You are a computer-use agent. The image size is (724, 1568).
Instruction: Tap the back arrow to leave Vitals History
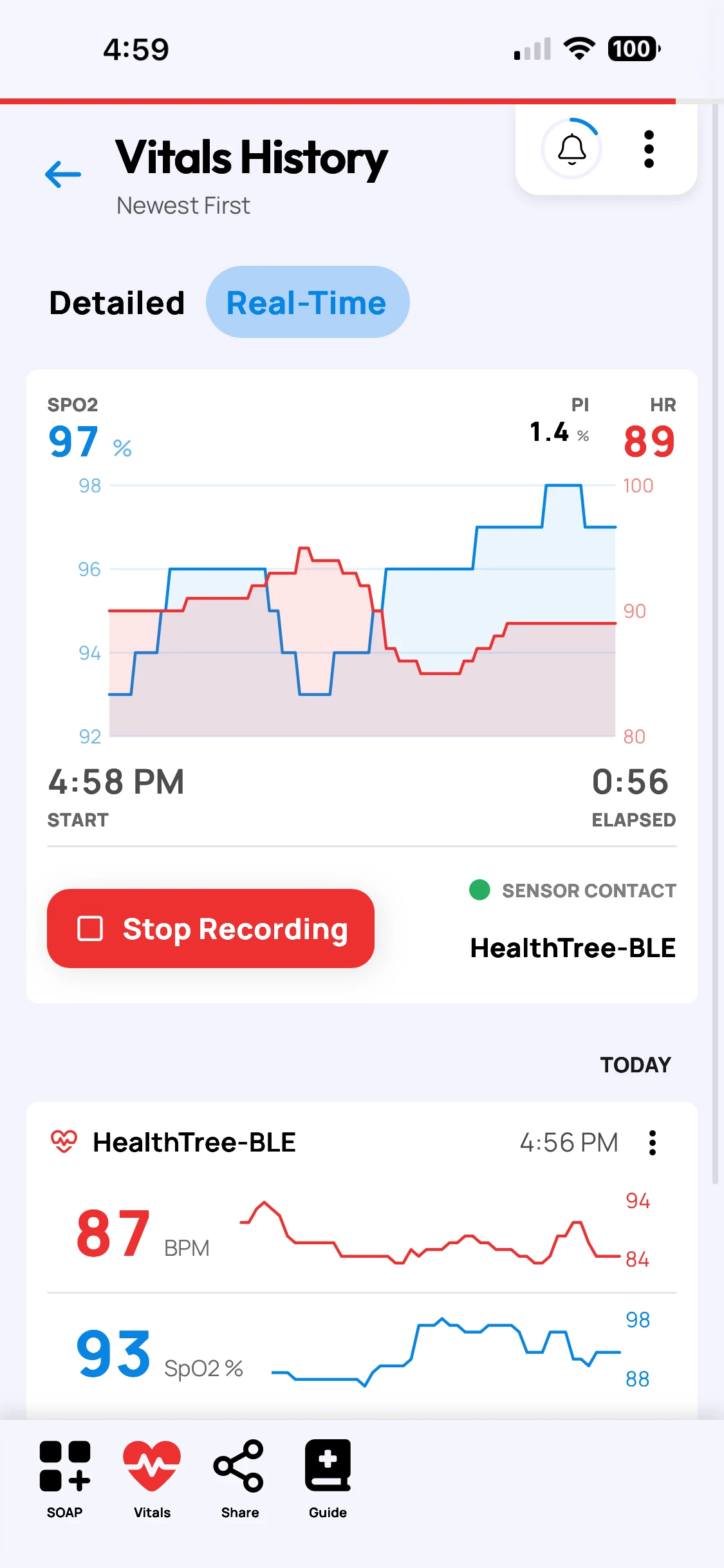tap(62, 174)
